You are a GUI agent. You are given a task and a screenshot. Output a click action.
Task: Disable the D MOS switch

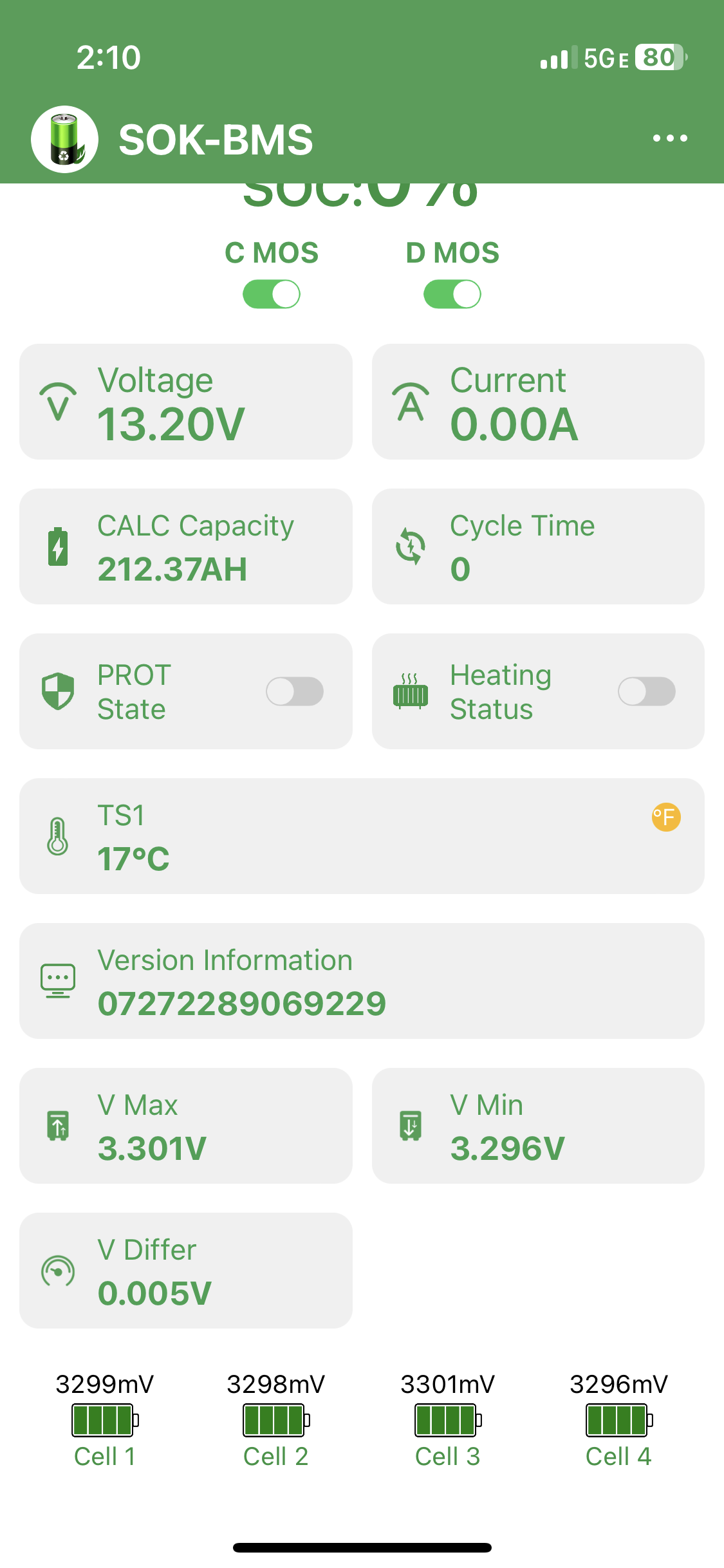pos(452,295)
